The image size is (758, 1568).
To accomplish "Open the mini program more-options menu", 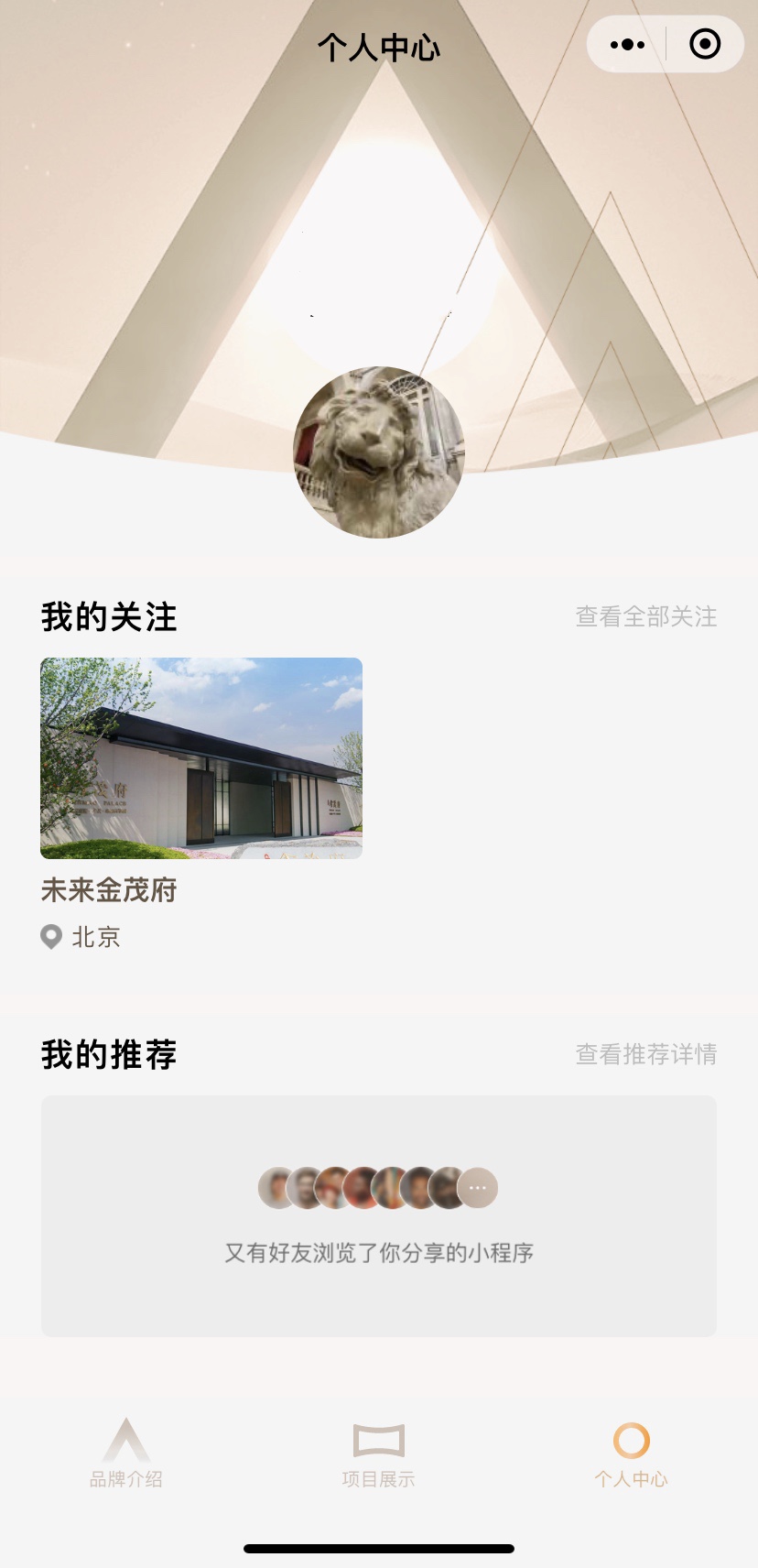I will 627,44.
